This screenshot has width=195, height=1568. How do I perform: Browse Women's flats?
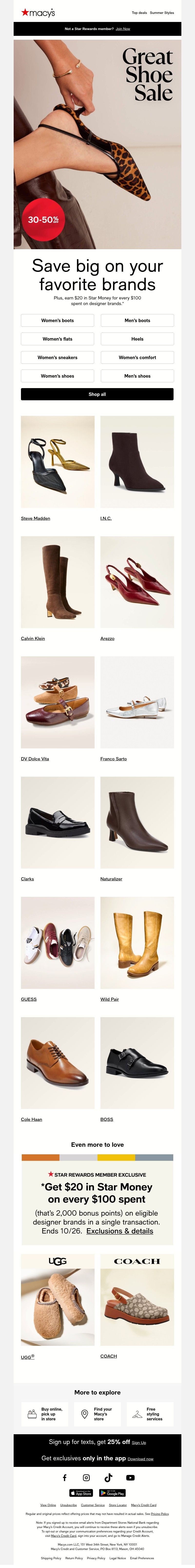click(57, 339)
